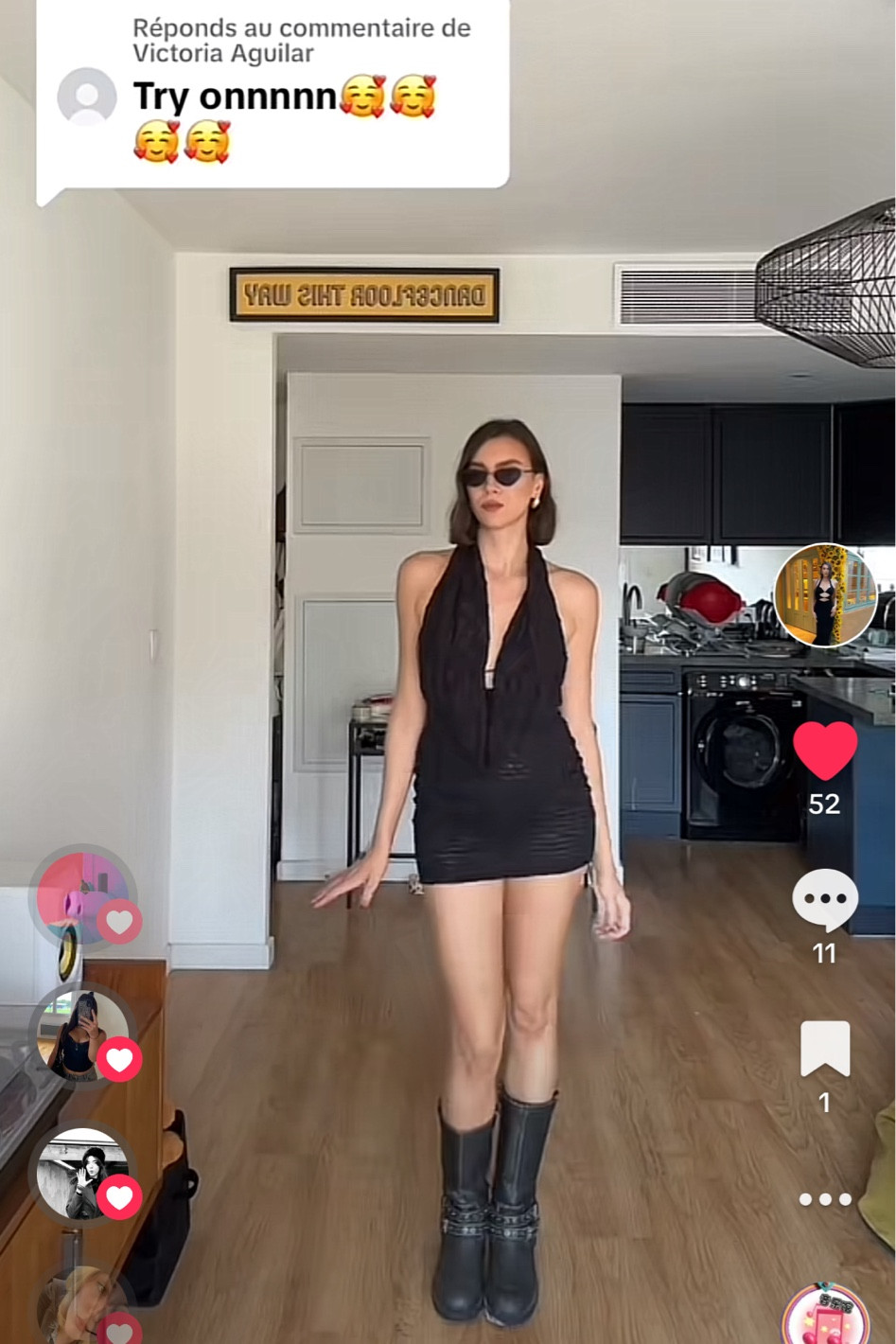The width and height of the screenshot is (896, 1344).
Task: Save the video with the bookmark icon
Action: tap(824, 1049)
